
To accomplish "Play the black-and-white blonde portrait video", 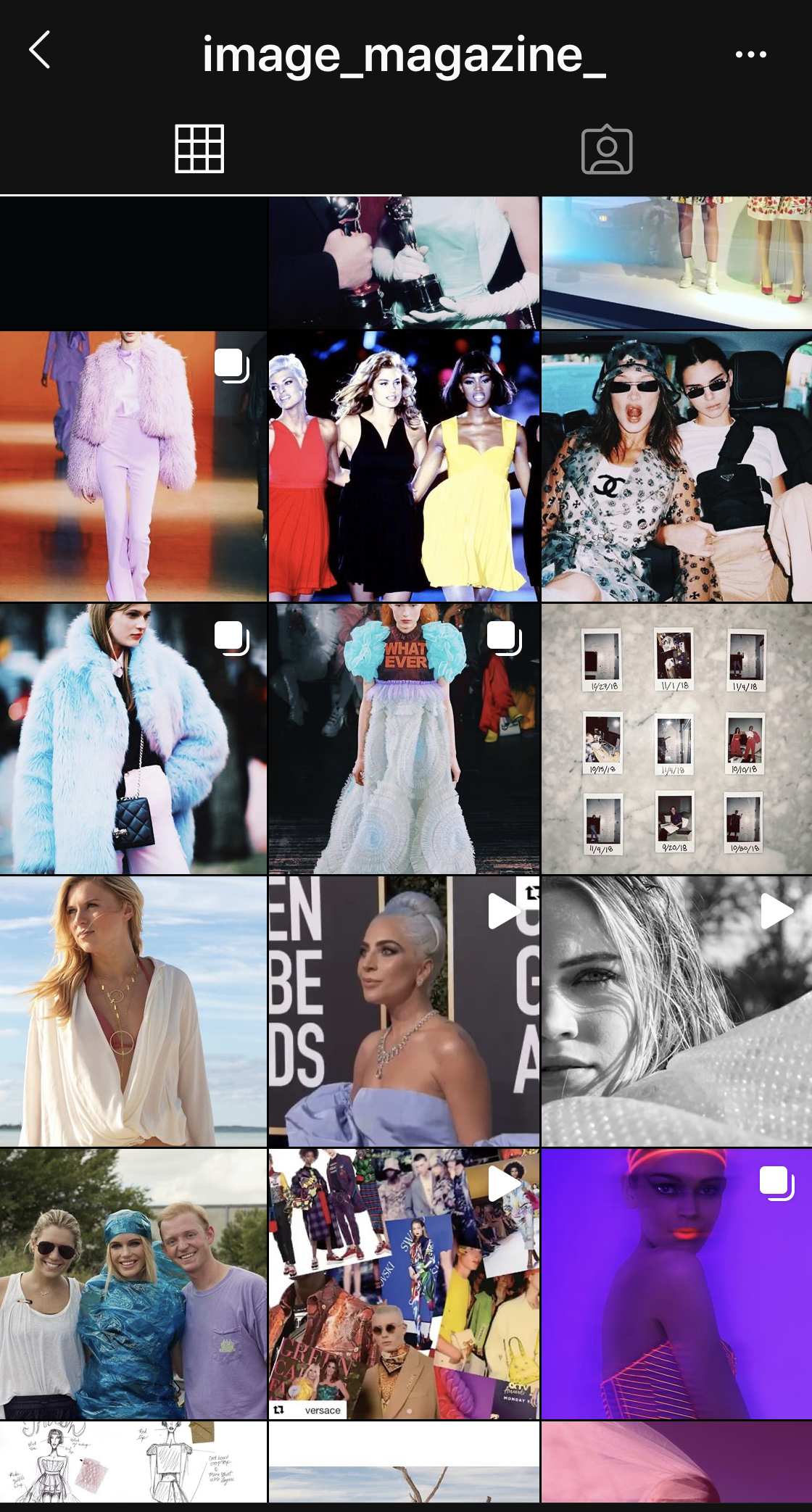I will click(676, 1011).
